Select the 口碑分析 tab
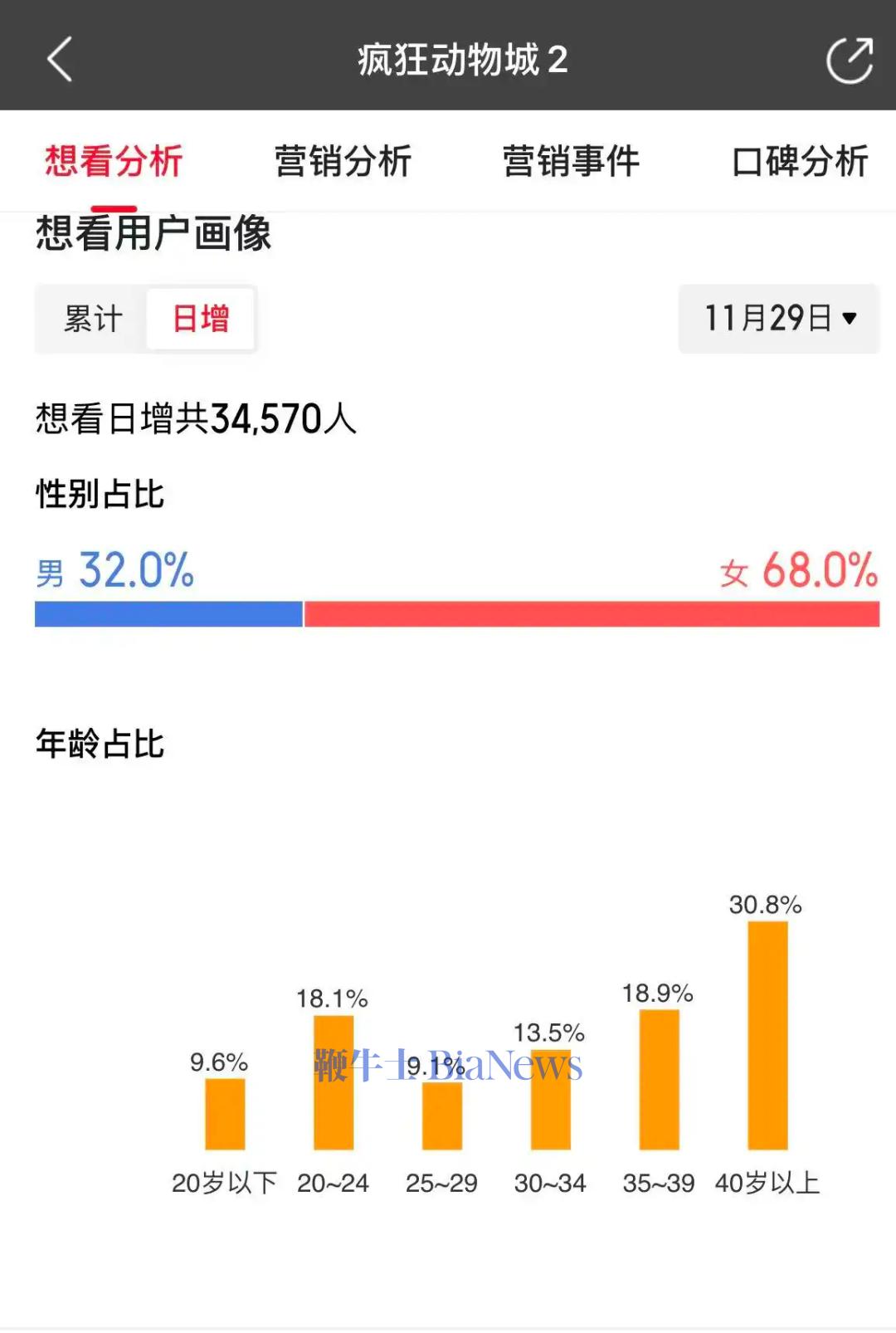 coord(799,161)
